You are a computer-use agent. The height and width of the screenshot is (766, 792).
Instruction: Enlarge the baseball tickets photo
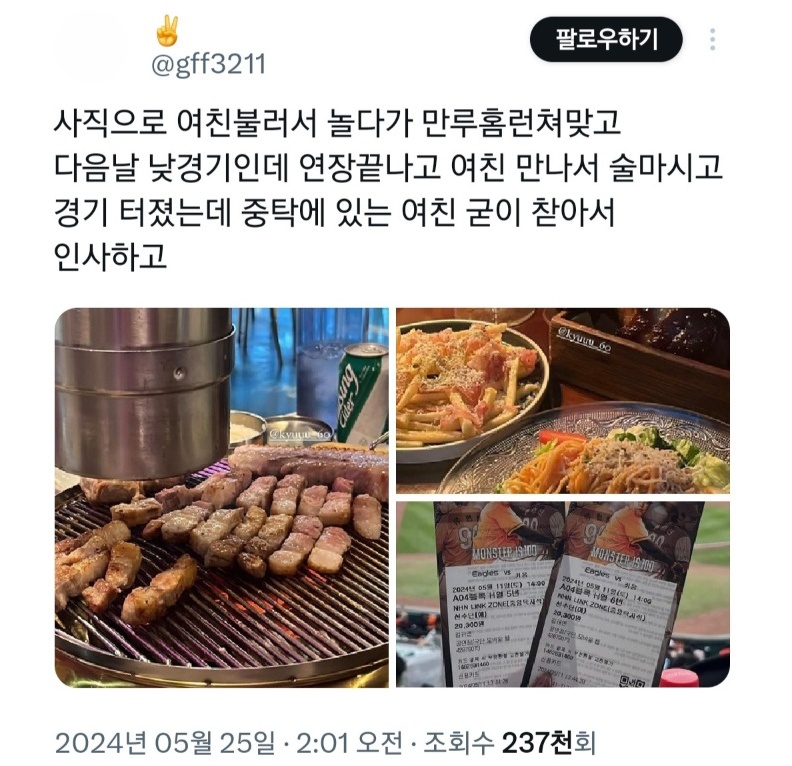coord(562,594)
